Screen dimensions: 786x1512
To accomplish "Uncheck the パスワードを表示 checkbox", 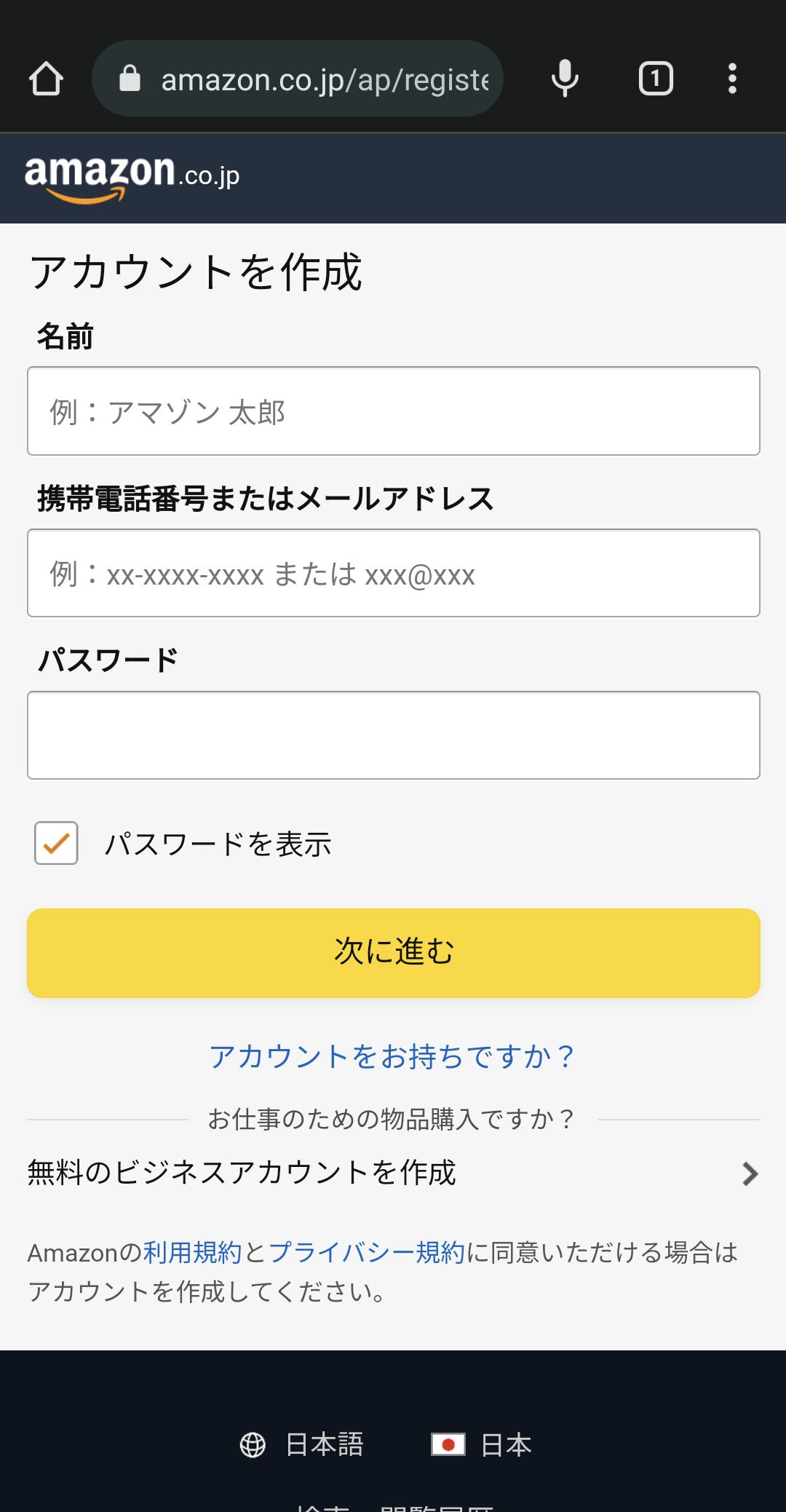I will pyautogui.click(x=56, y=843).
